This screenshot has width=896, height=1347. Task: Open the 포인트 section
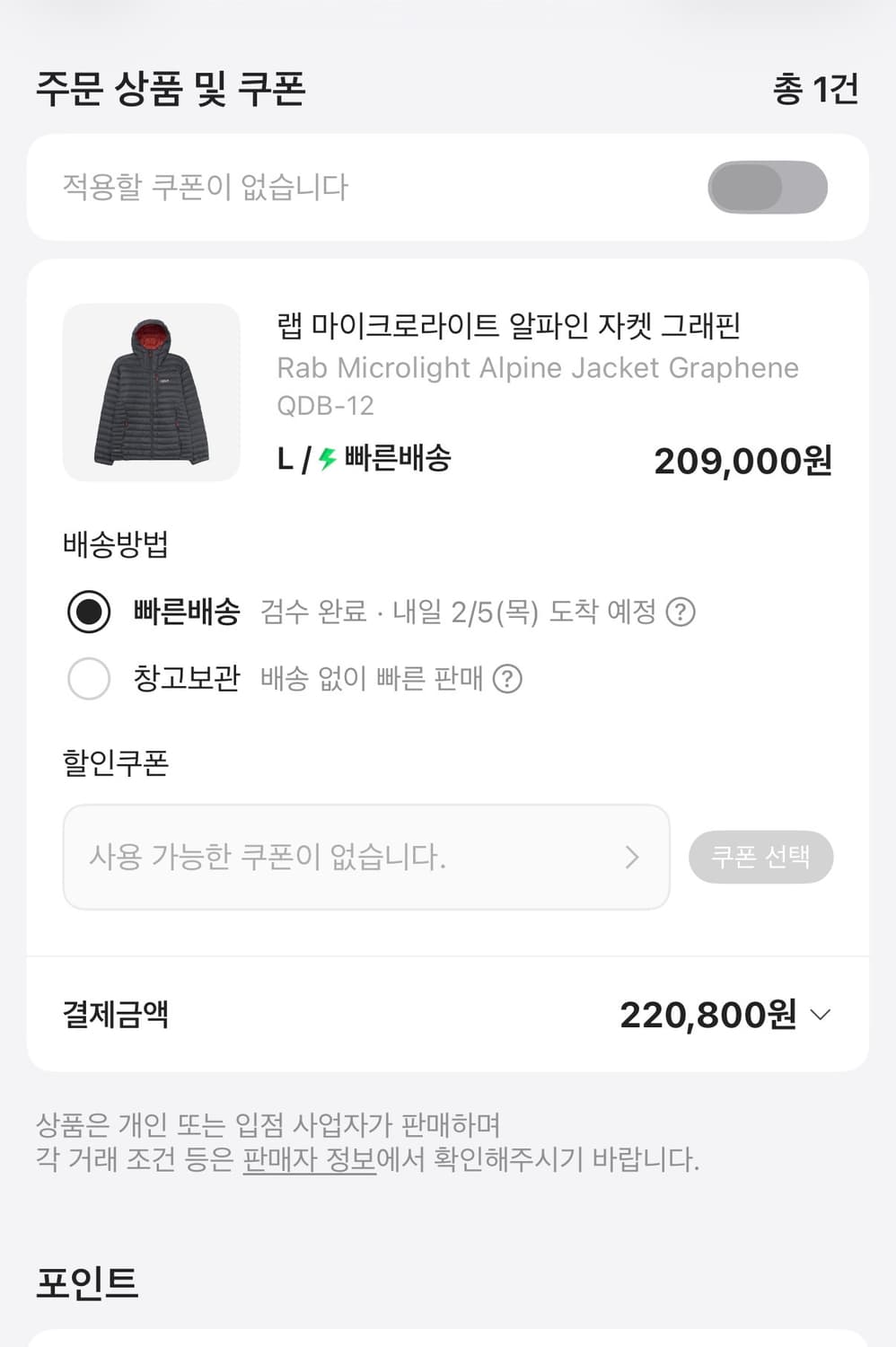(x=86, y=1284)
